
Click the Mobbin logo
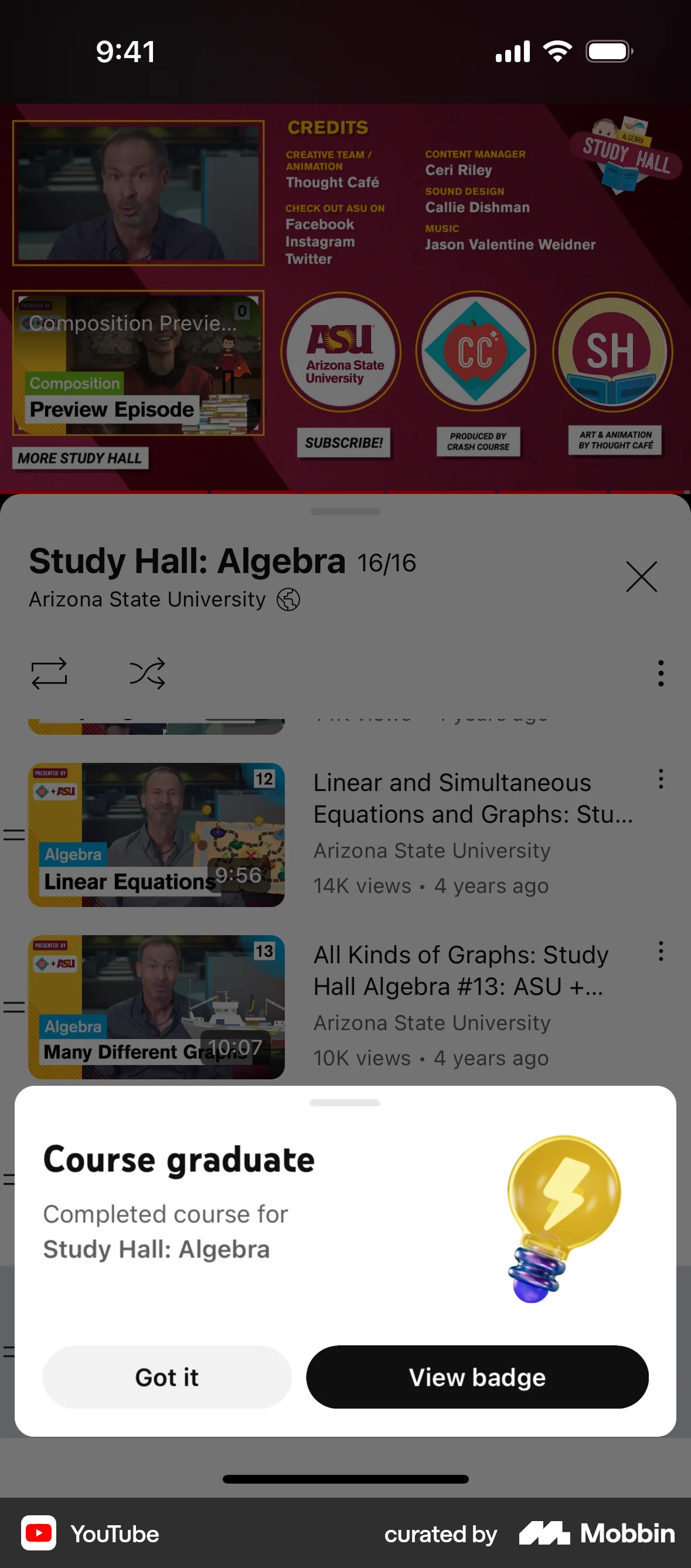point(546,1533)
